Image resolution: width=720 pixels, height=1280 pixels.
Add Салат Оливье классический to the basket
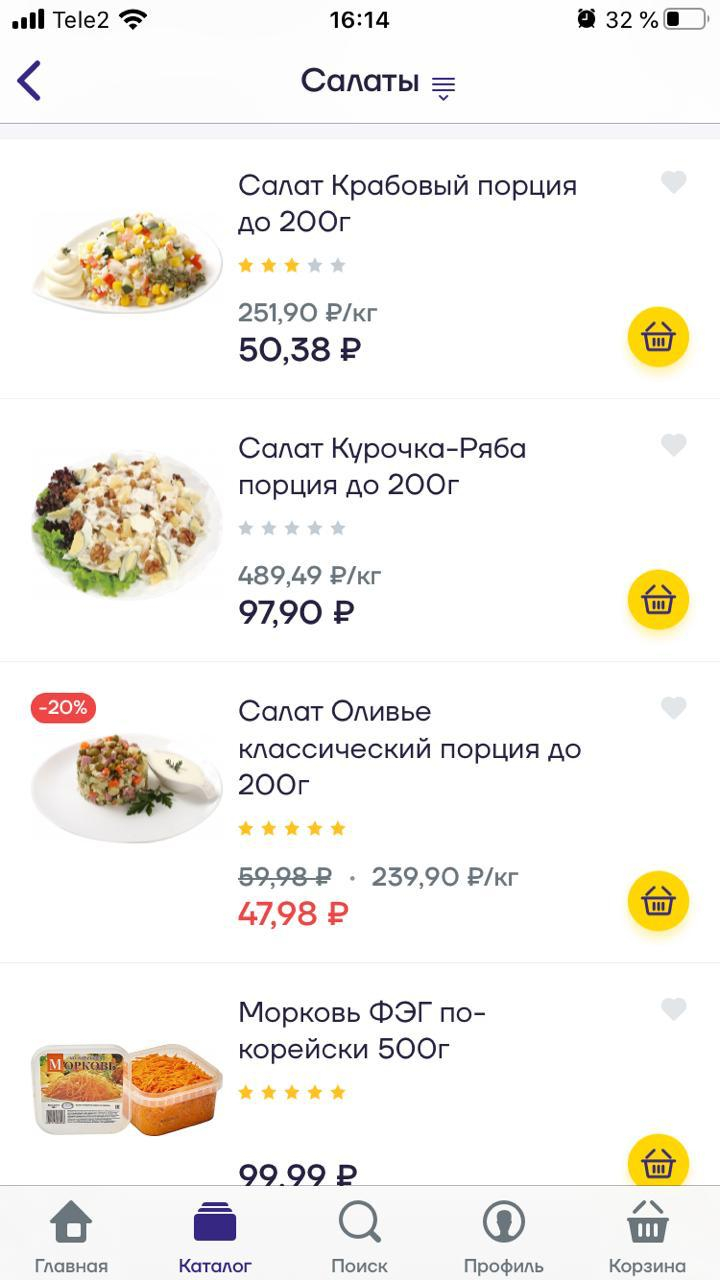[x=658, y=901]
